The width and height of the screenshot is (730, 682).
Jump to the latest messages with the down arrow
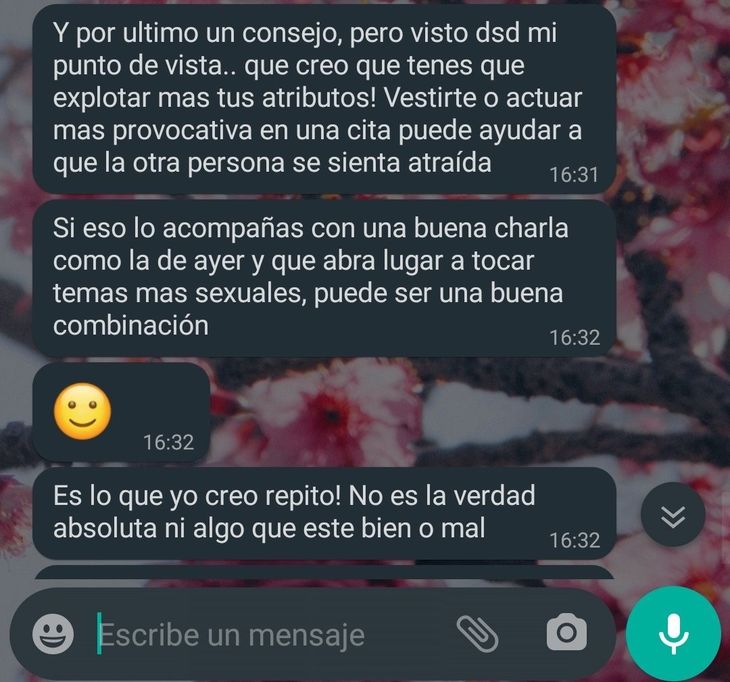[x=673, y=515]
